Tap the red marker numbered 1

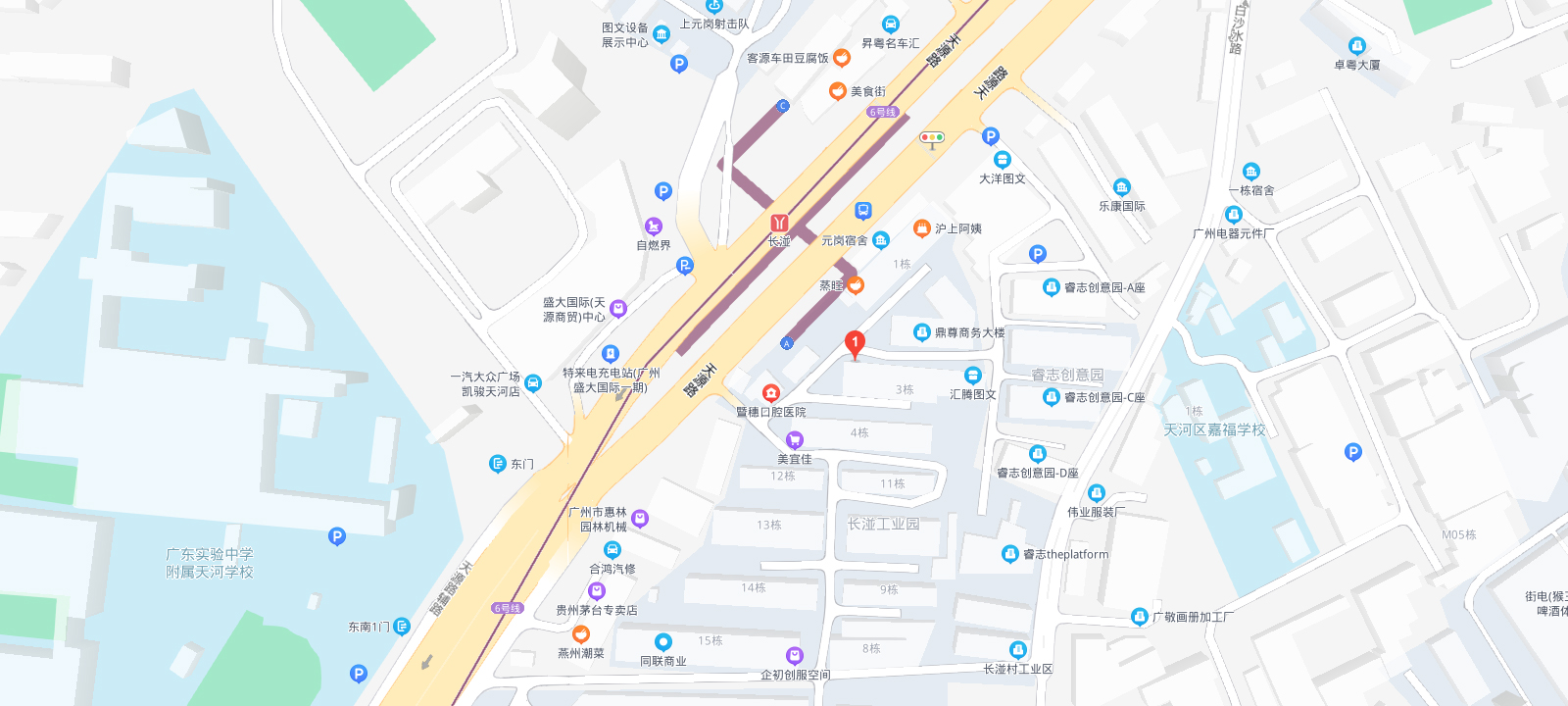(x=855, y=343)
